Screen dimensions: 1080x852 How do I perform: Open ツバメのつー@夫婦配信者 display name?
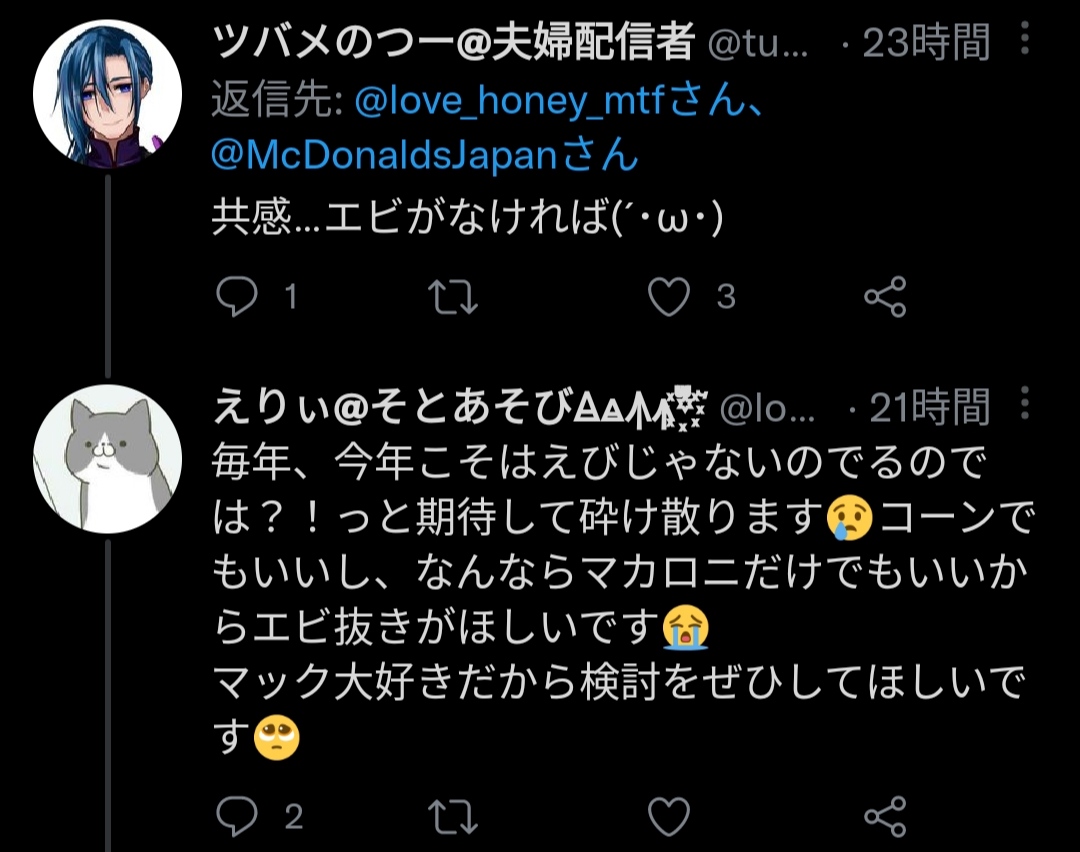[454, 43]
